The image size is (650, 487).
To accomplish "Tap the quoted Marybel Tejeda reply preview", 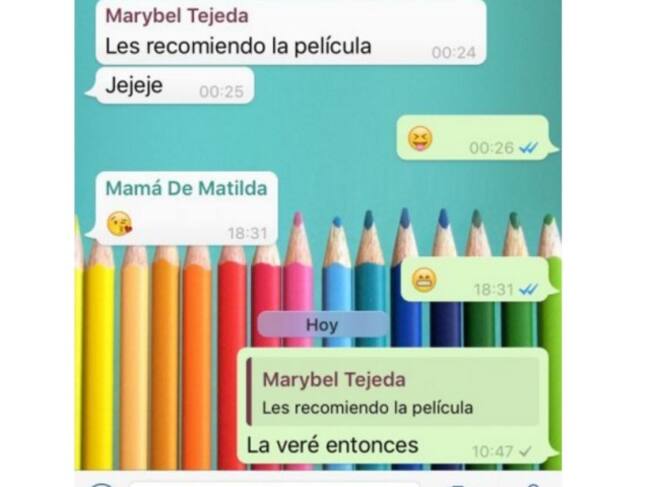I will (392, 392).
